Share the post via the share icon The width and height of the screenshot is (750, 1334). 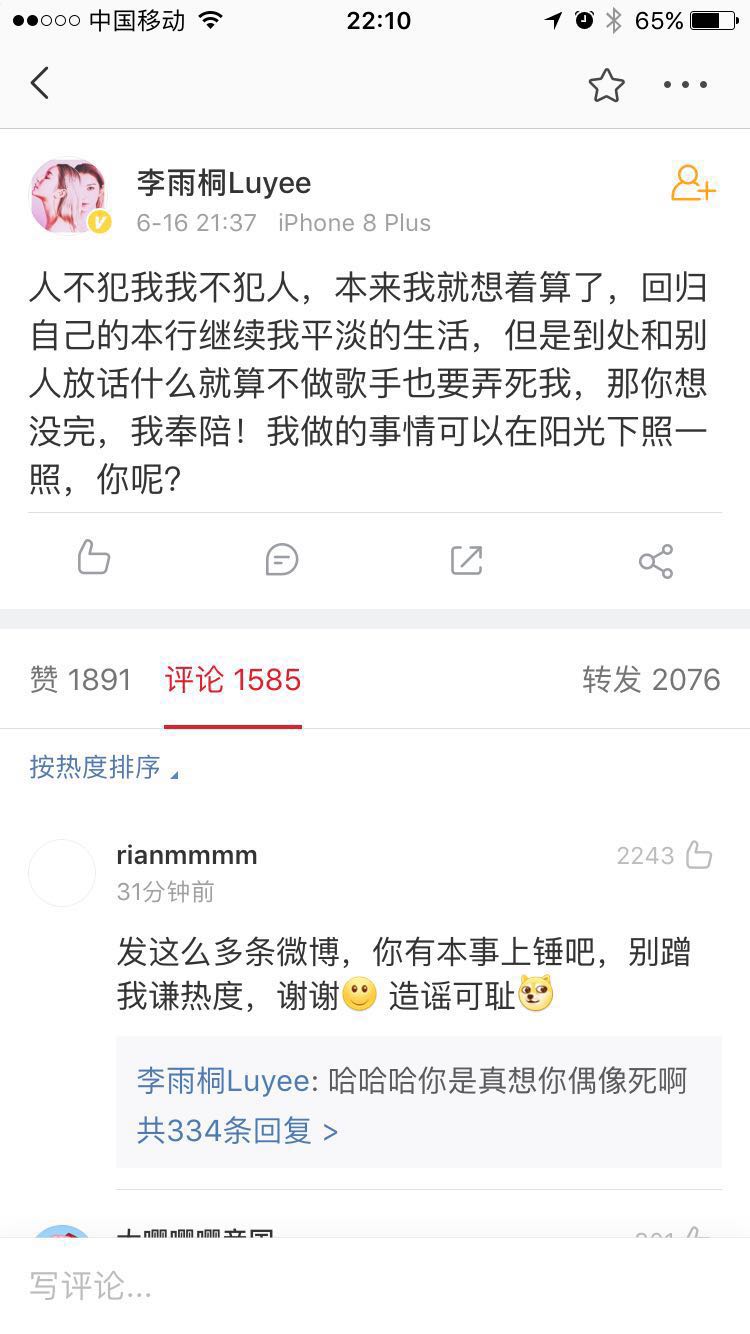[656, 561]
